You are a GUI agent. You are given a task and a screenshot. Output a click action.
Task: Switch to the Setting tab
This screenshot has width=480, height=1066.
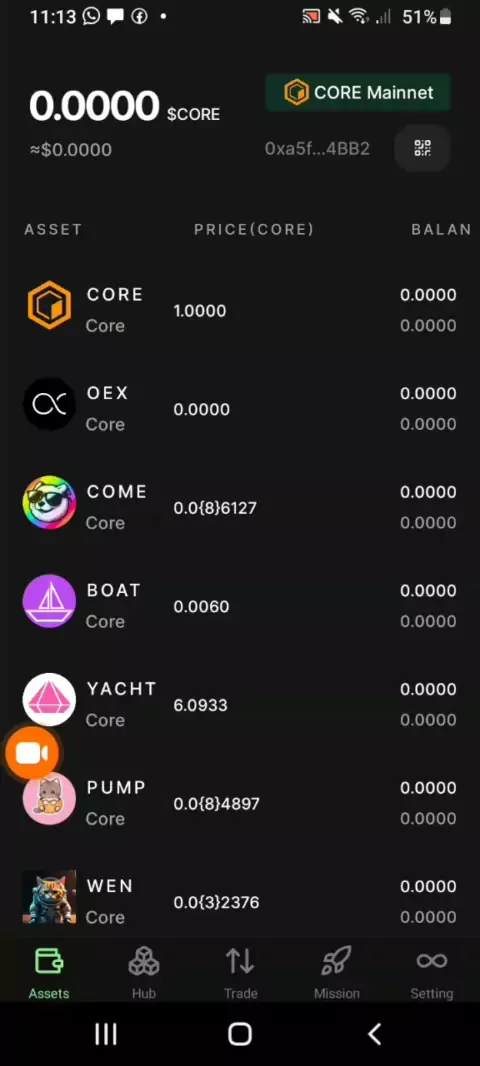pyautogui.click(x=432, y=973)
